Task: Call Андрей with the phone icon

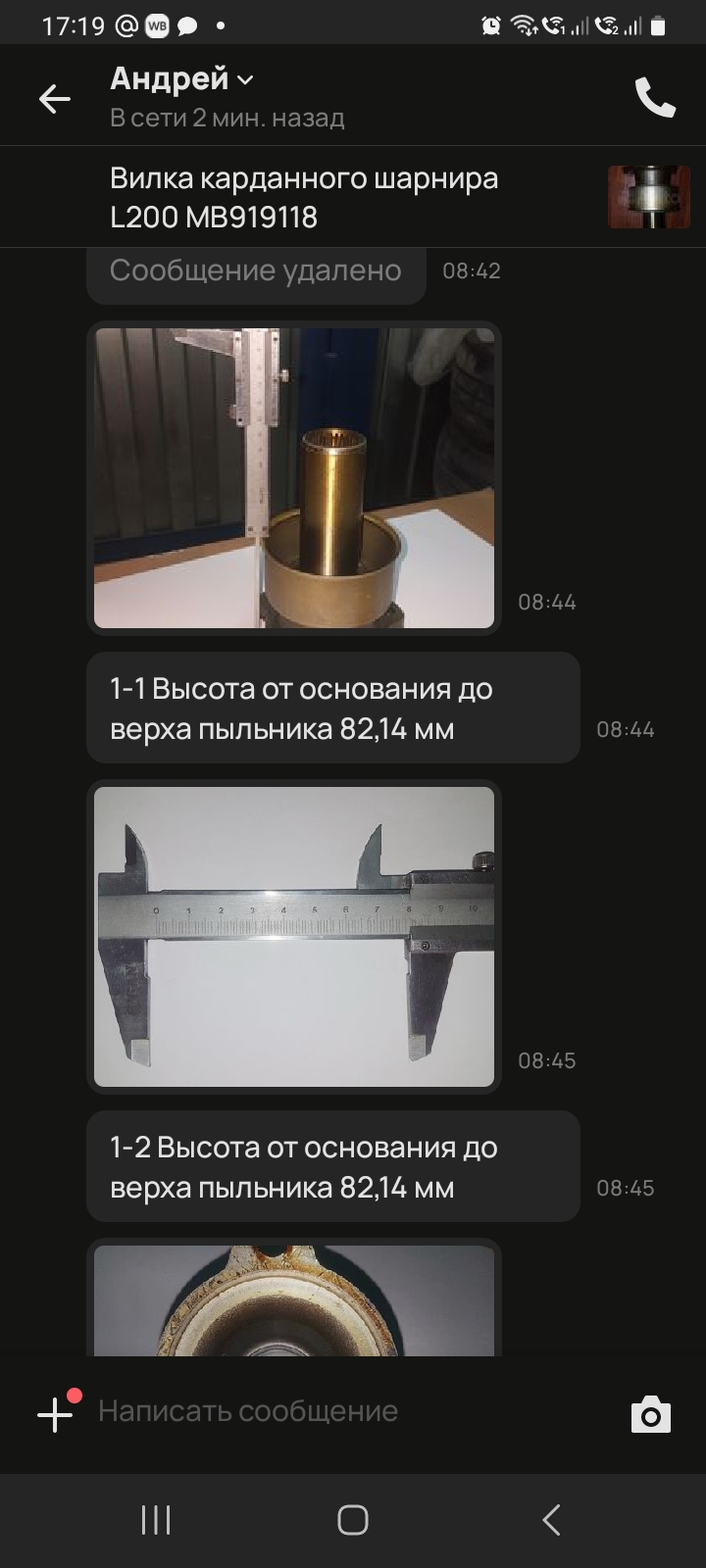Action: pyautogui.click(x=655, y=98)
